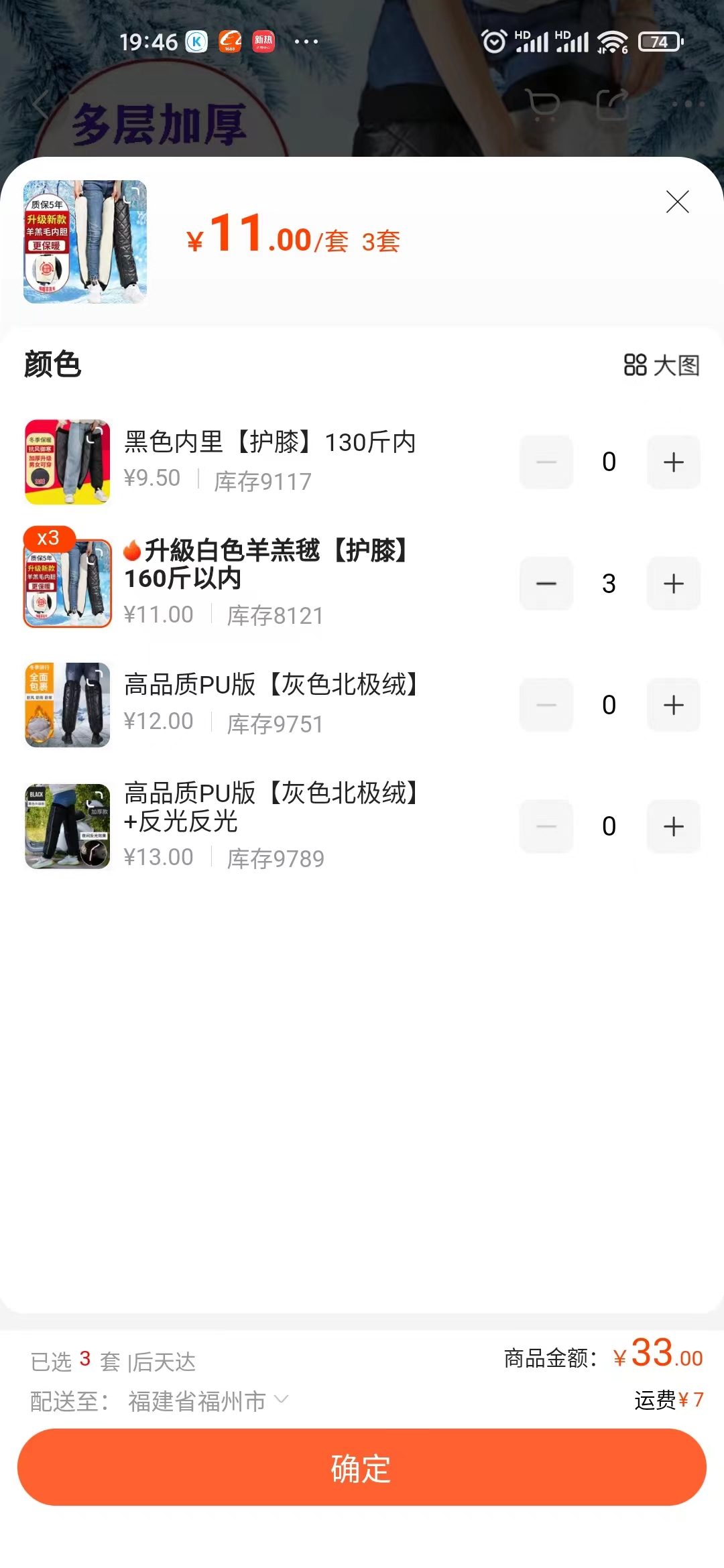This screenshot has height=1568, width=724.
Task: Switch to 大图 large image view
Action: (662, 365)
